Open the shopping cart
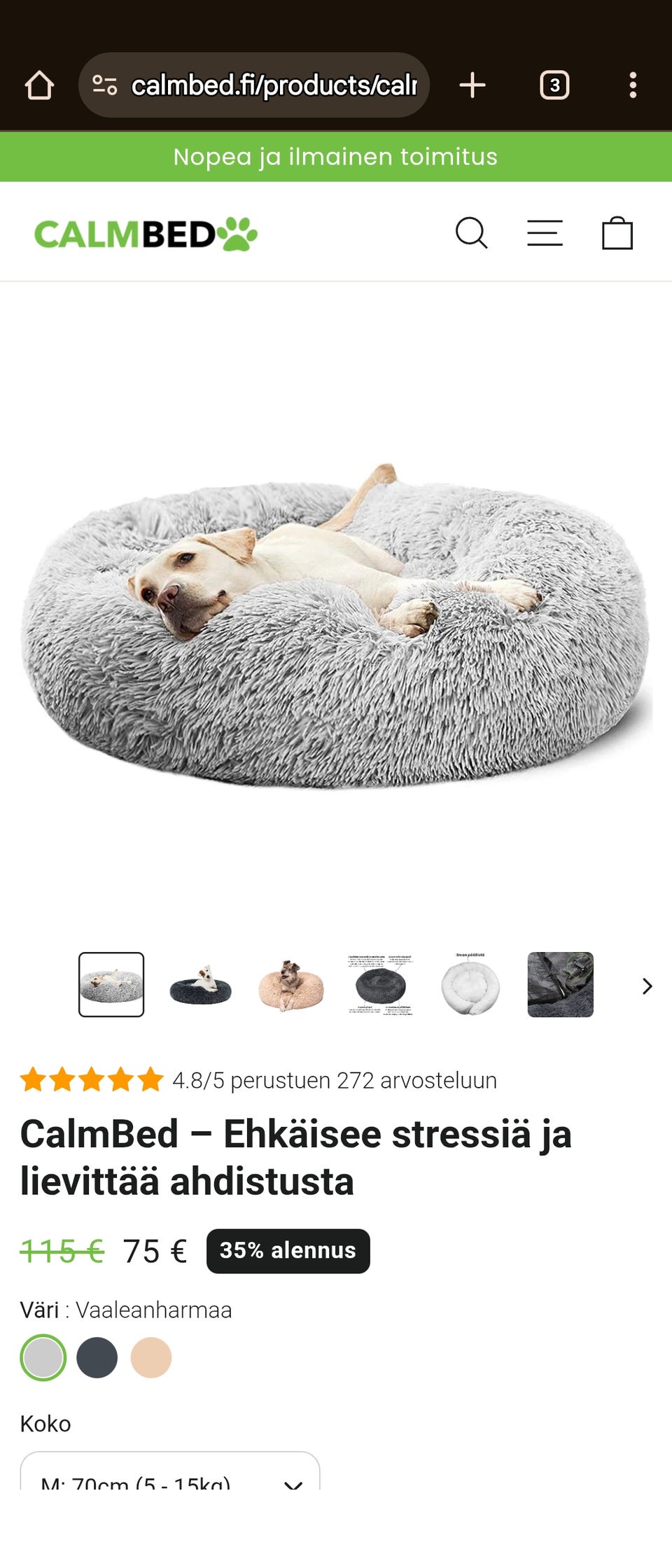 617,233
